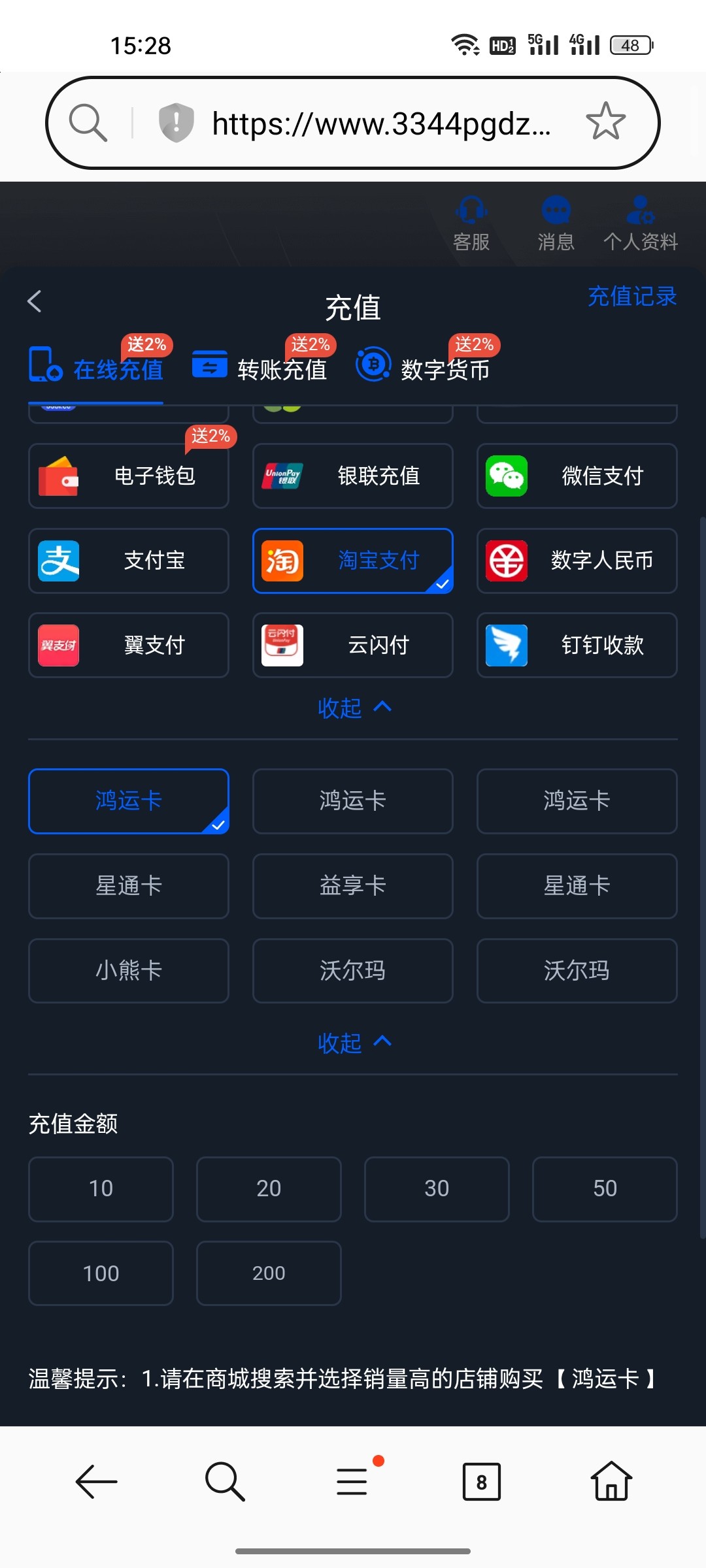Select 微信支付 as payment
Viewport: 706px width, 1568px height.
pyautogui.click(x=577, y=476)
